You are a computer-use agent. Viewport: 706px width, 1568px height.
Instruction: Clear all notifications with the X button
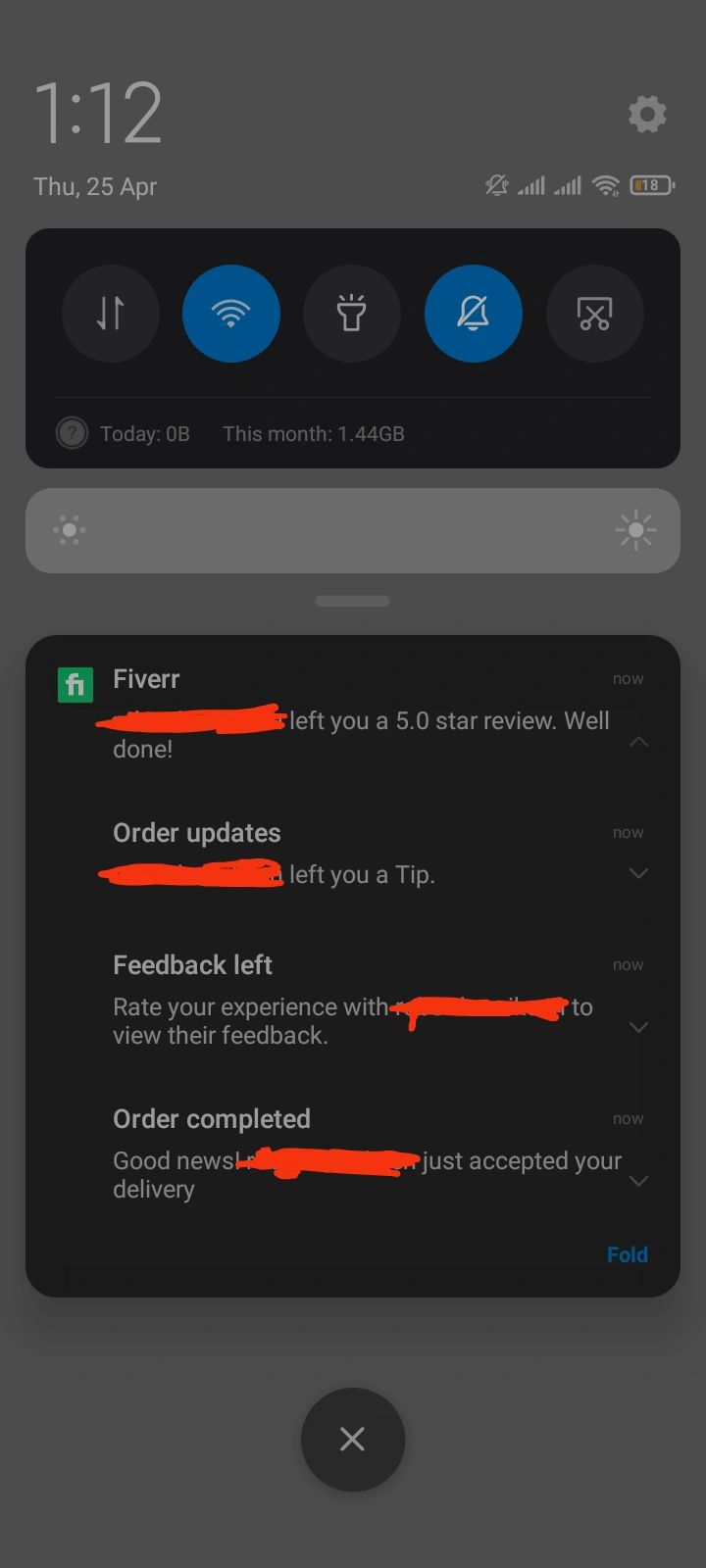tap(353, 1440)
